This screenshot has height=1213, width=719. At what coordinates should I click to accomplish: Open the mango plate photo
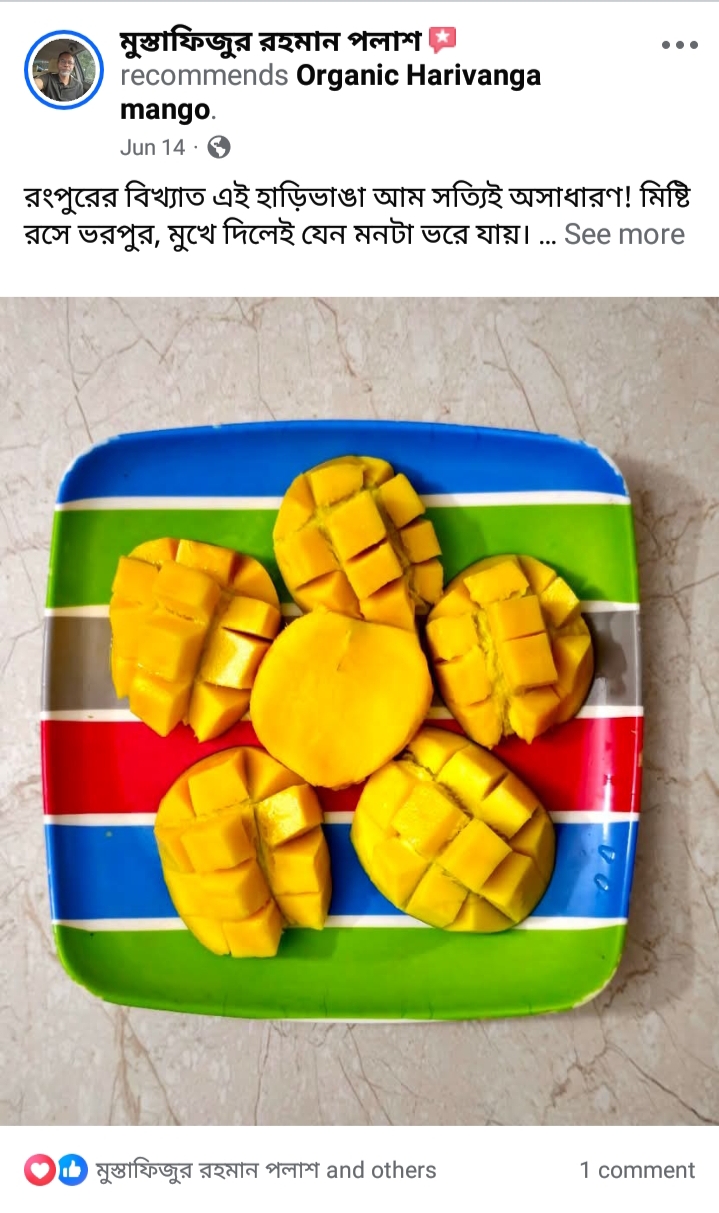pos(359,710)
